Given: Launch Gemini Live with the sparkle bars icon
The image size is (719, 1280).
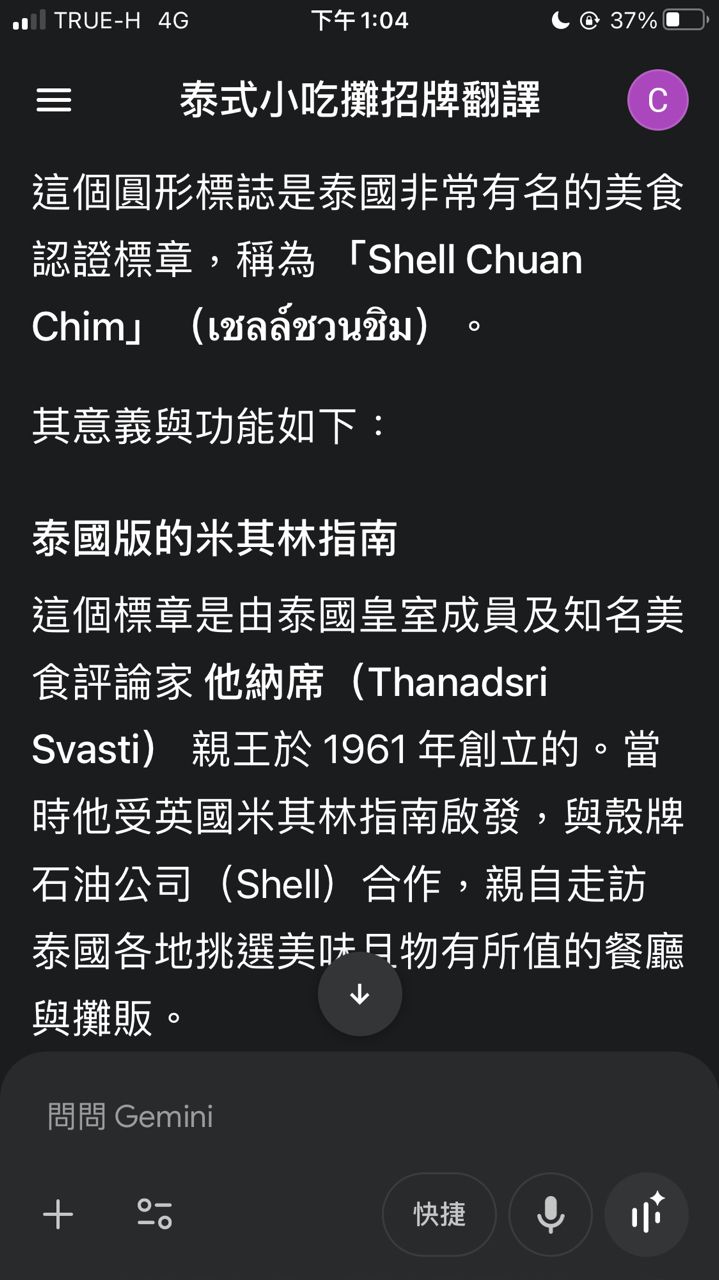Looking at the screenshot, I should pyautogui.click(x=647, y=1214).
